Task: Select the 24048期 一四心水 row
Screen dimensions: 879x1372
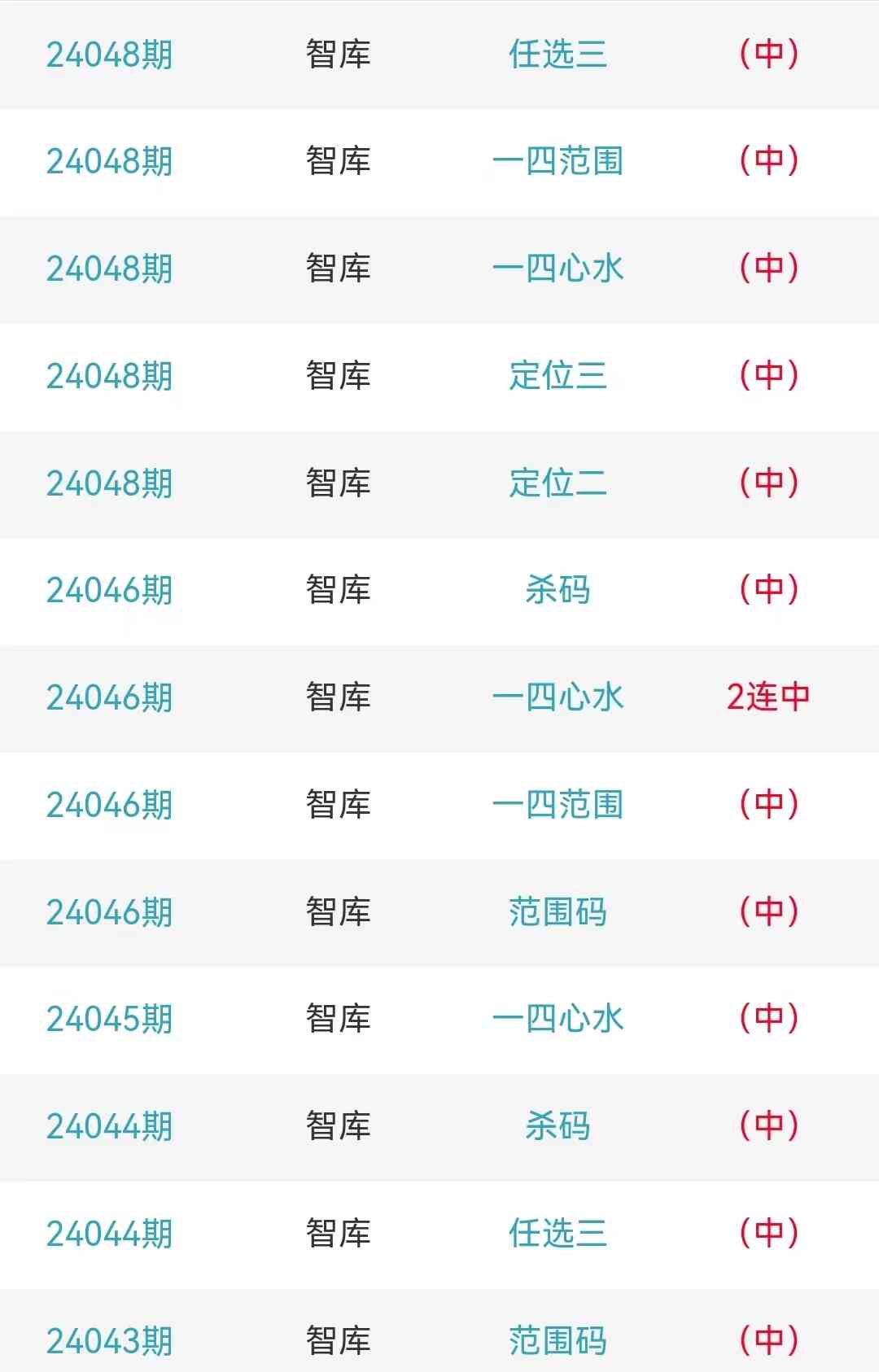Action: point(558,269)
